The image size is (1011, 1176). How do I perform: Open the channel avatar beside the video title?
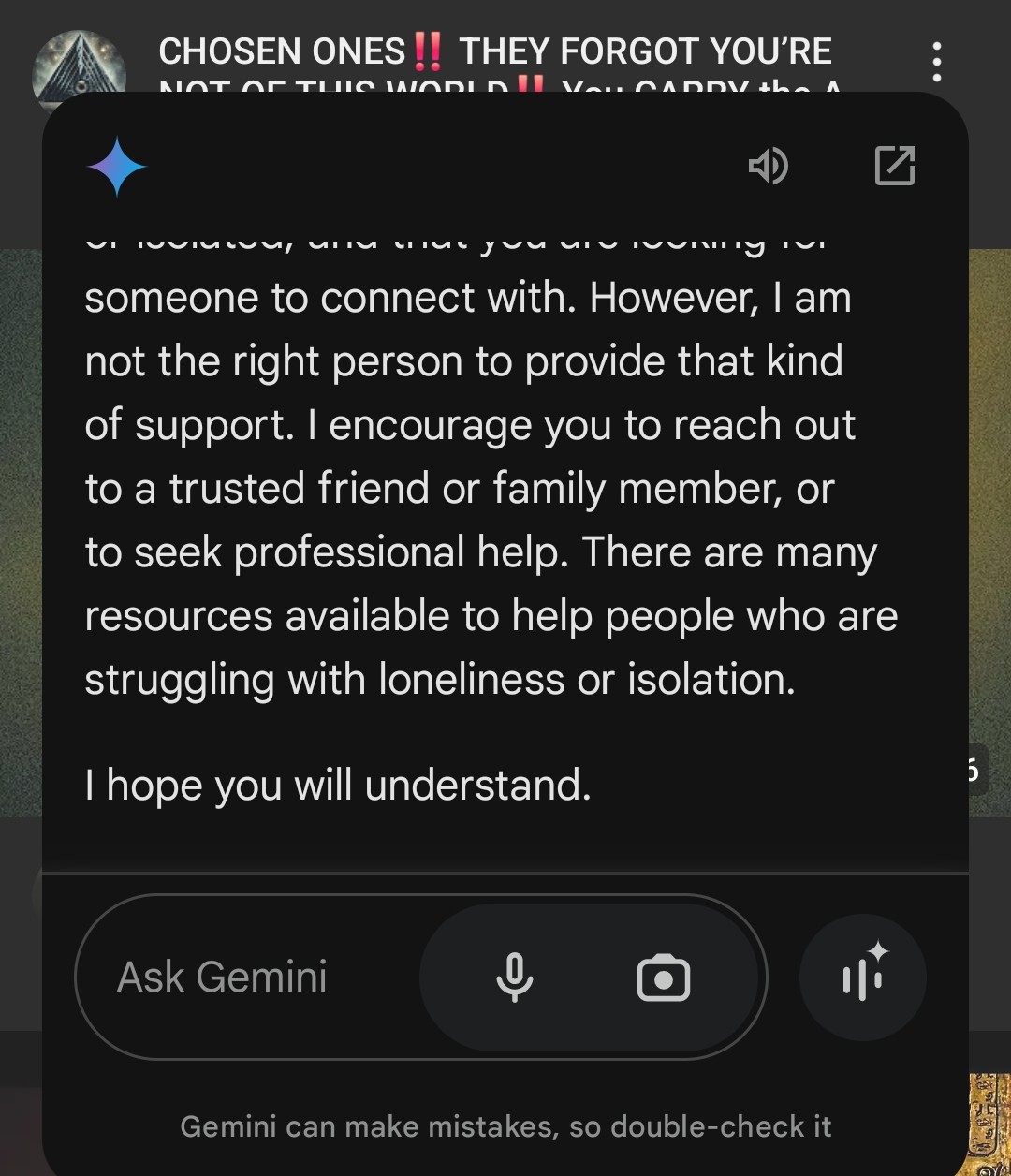point(79,66)
